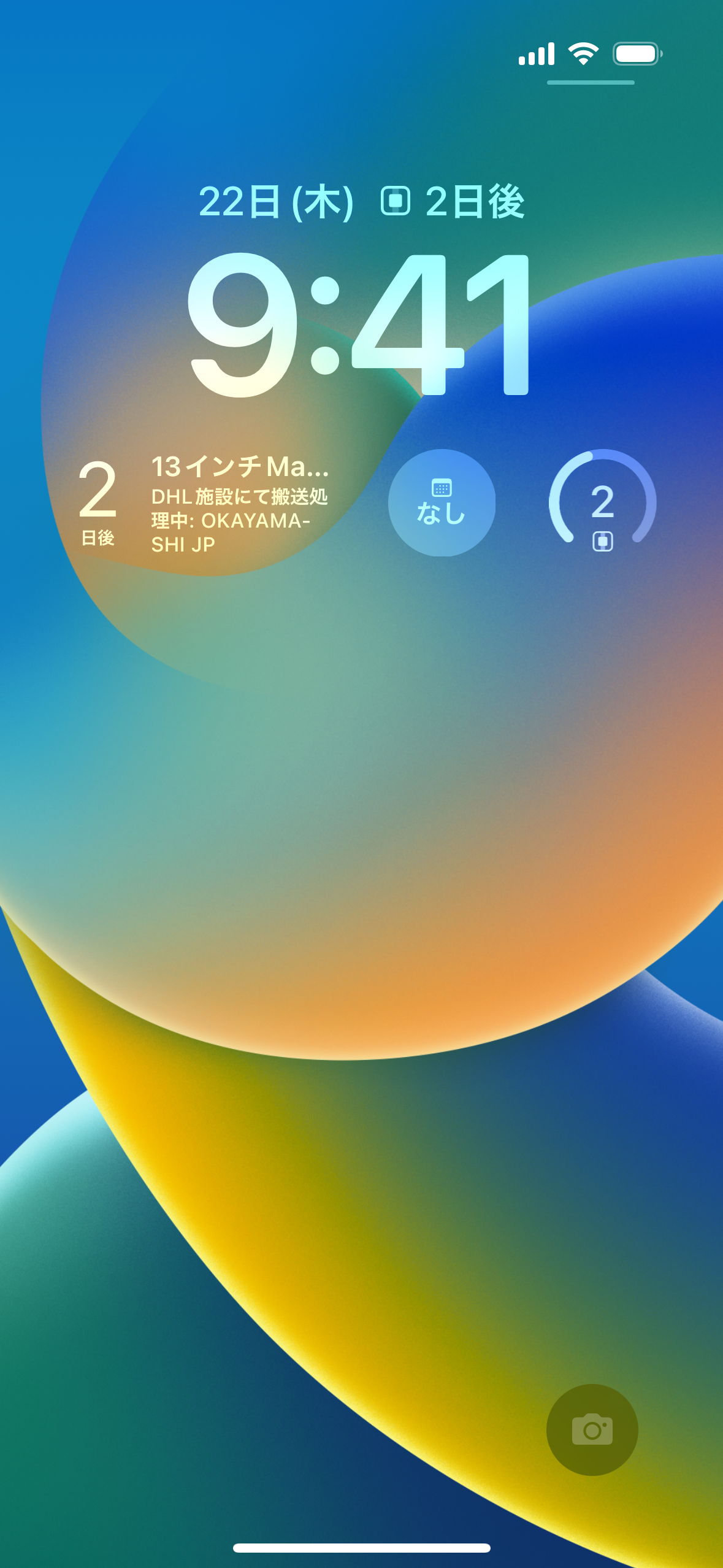Open the circular 2-day countdown widget

(x=602, y=502)
